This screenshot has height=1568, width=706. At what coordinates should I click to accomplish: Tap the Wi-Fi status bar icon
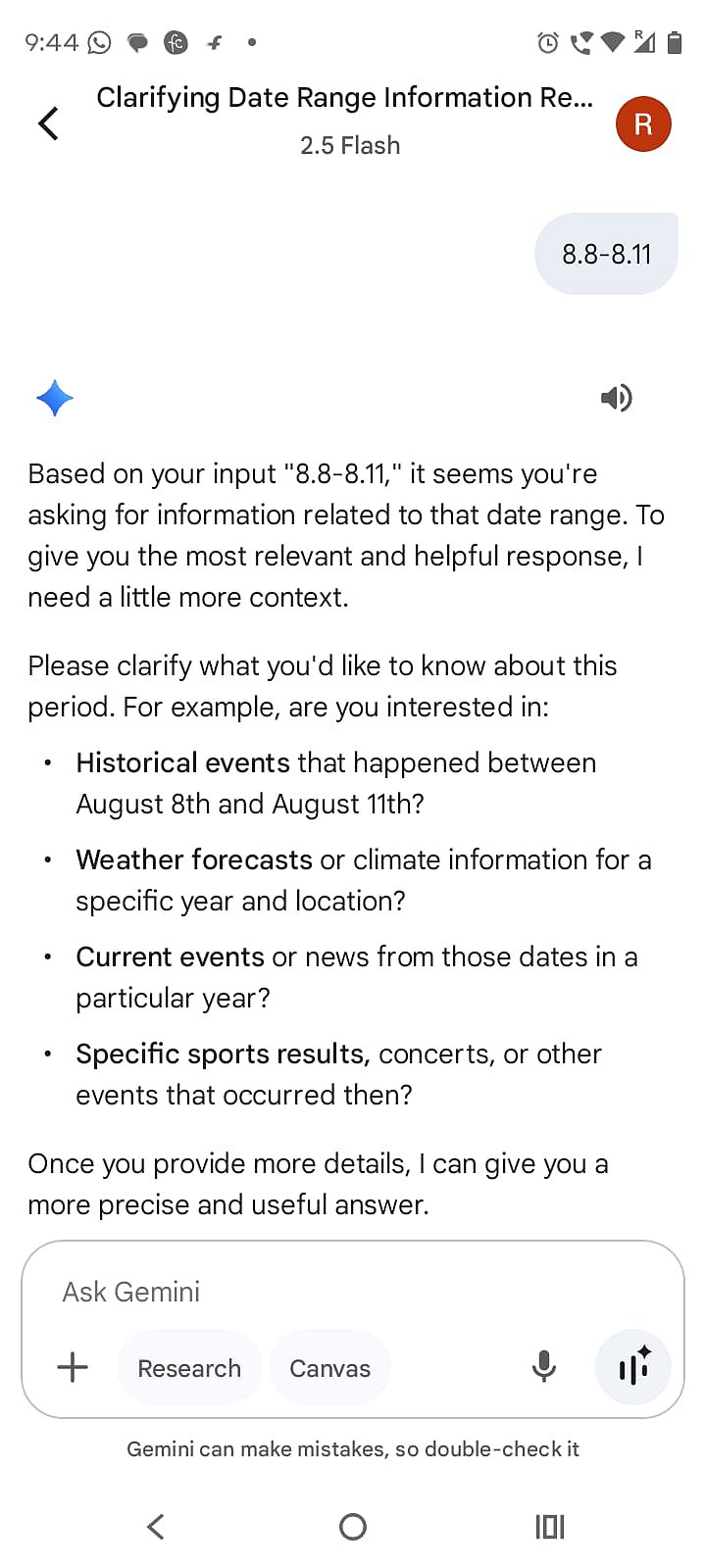611,42
